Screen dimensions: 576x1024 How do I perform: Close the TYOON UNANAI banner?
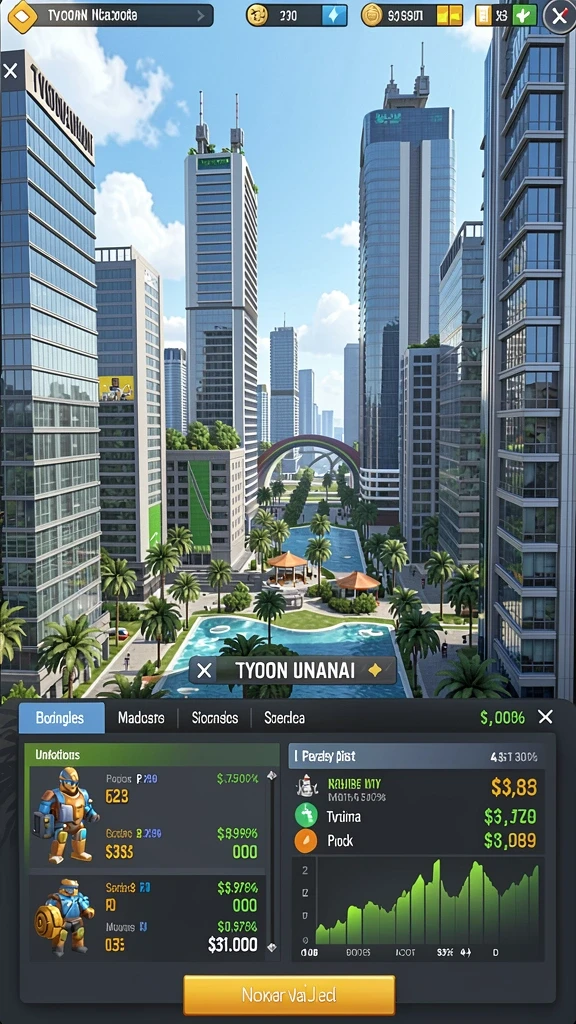coord(204,670)
